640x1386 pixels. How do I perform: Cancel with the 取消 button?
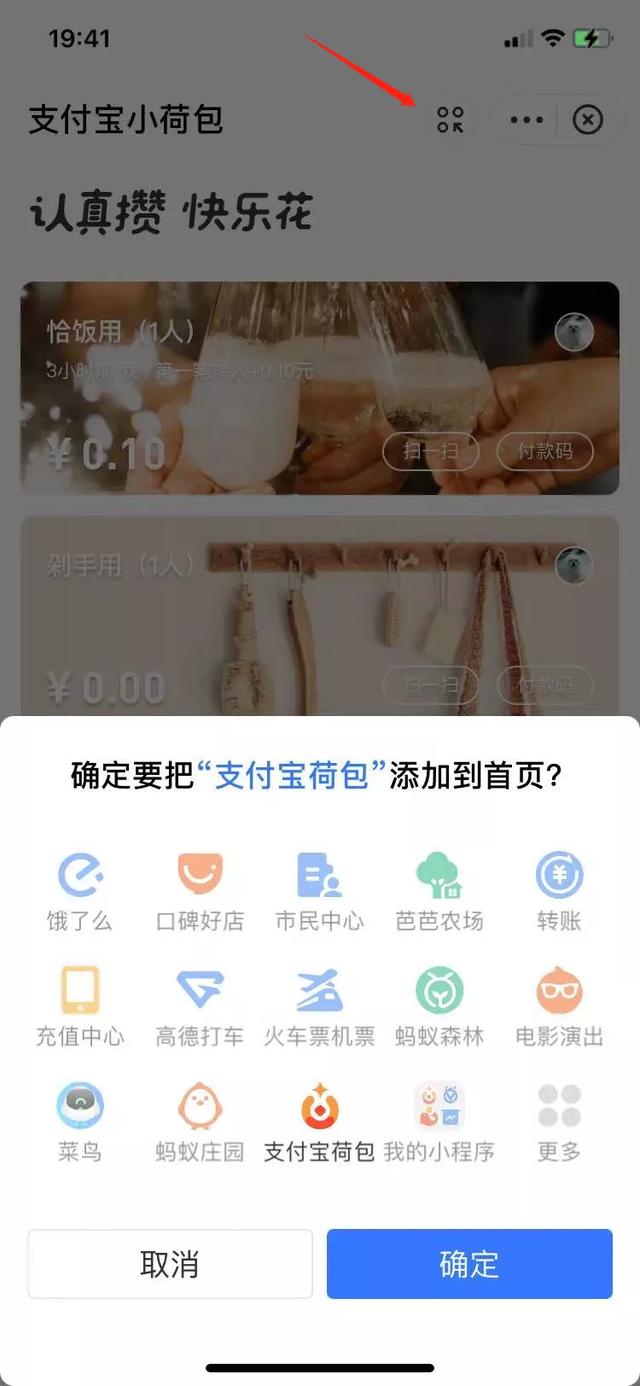(169, 1264)
